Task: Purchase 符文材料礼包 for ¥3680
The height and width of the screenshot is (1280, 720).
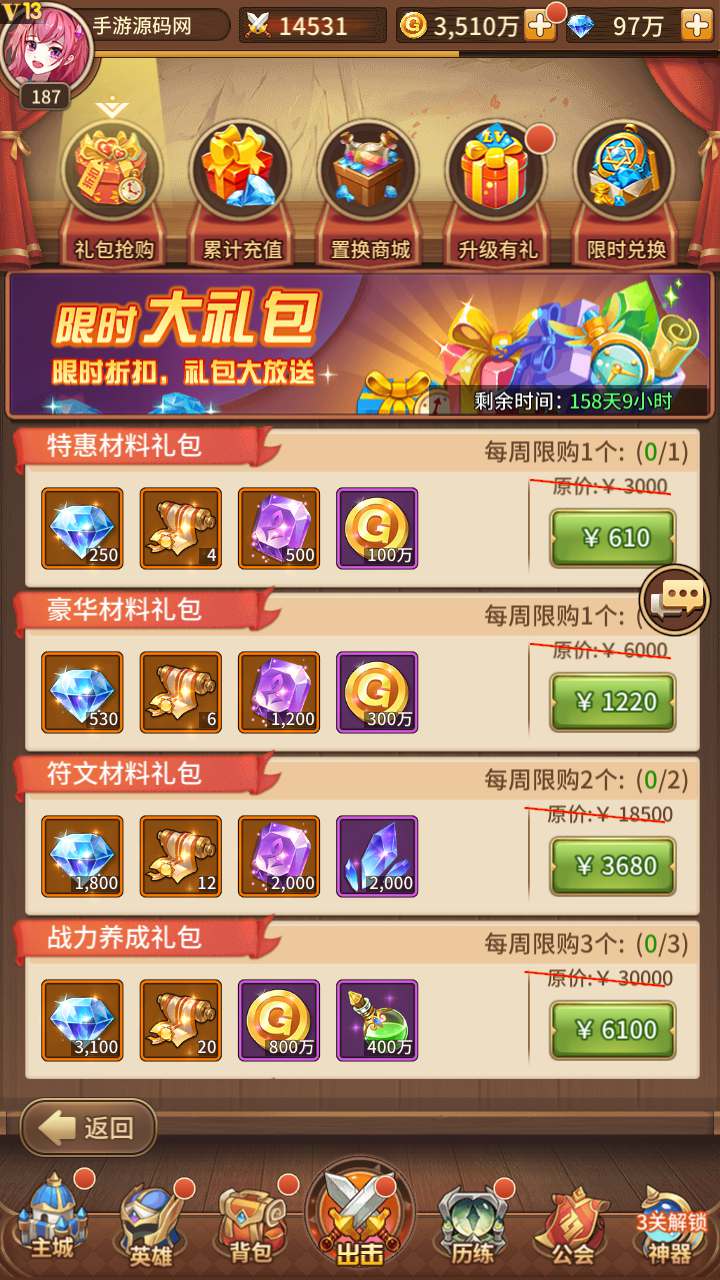Action: (x=613, y=866)
